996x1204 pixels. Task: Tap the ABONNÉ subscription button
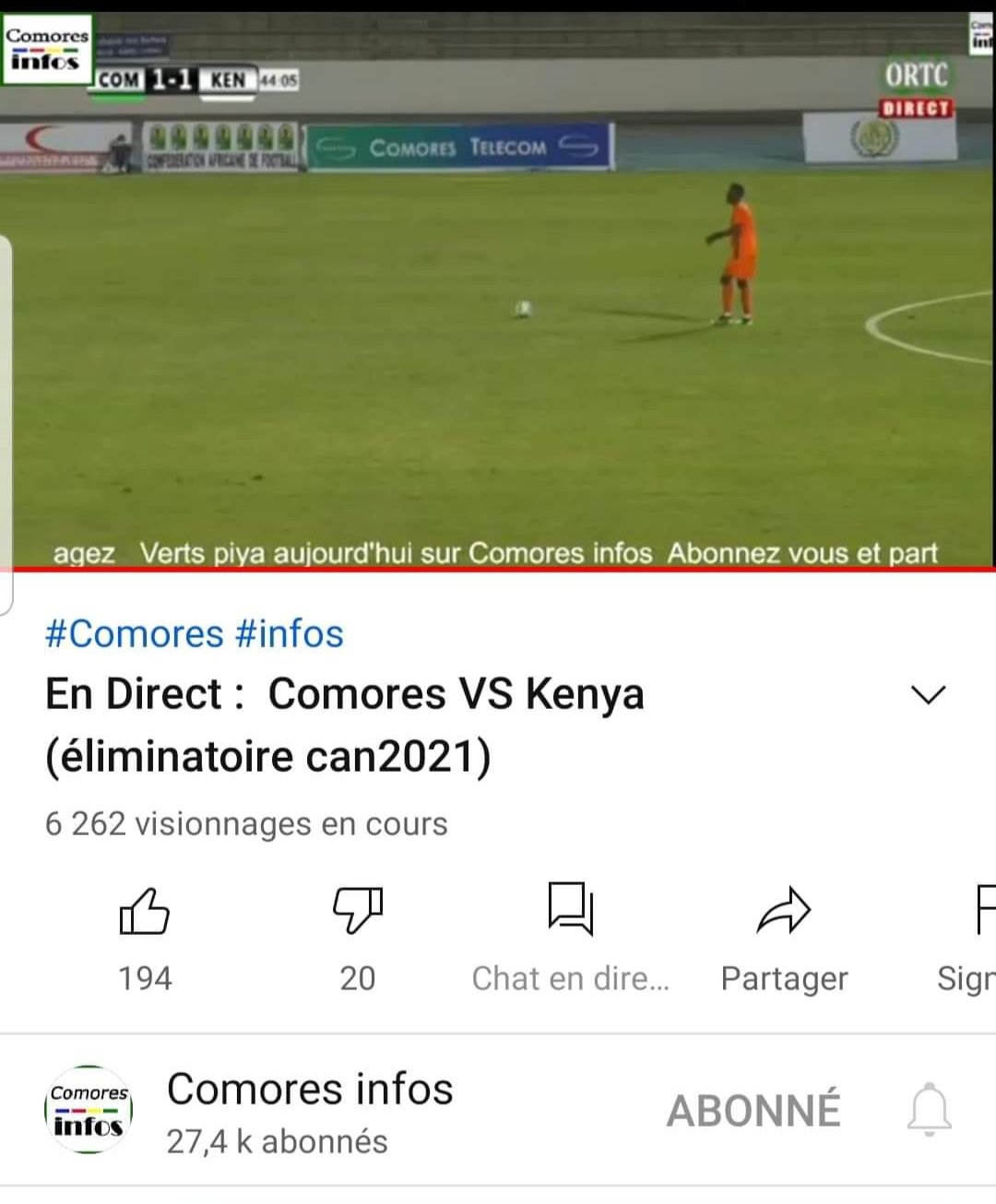point(753,1110)
